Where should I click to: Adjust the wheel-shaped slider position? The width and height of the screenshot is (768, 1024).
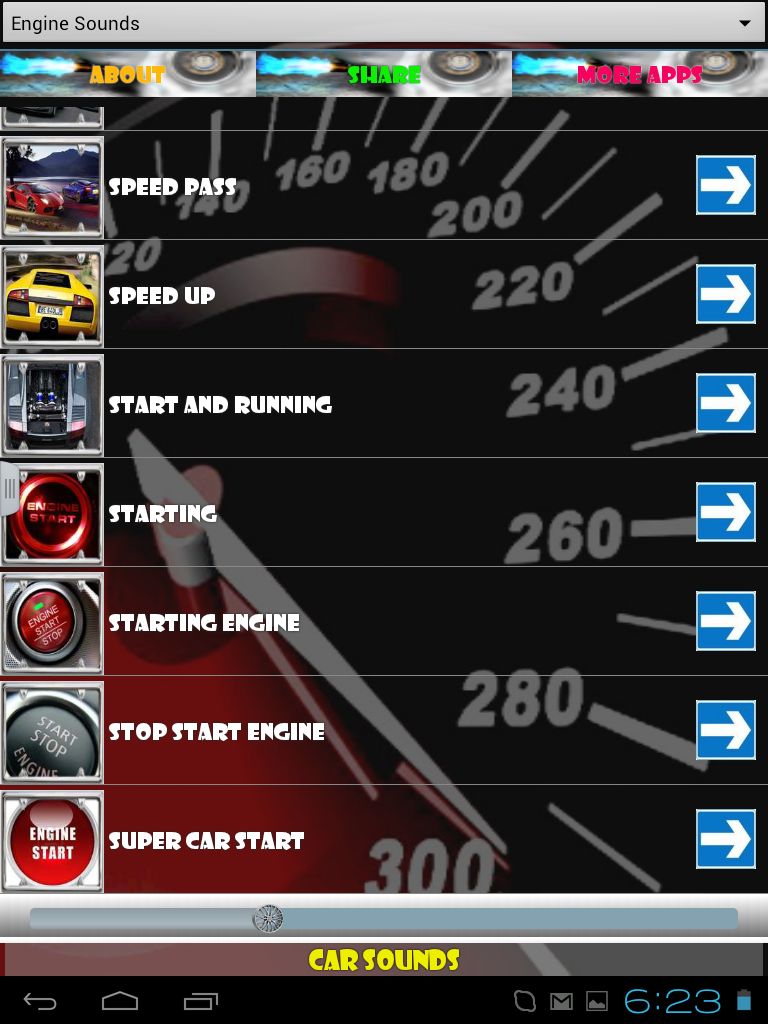click(268, 919)
